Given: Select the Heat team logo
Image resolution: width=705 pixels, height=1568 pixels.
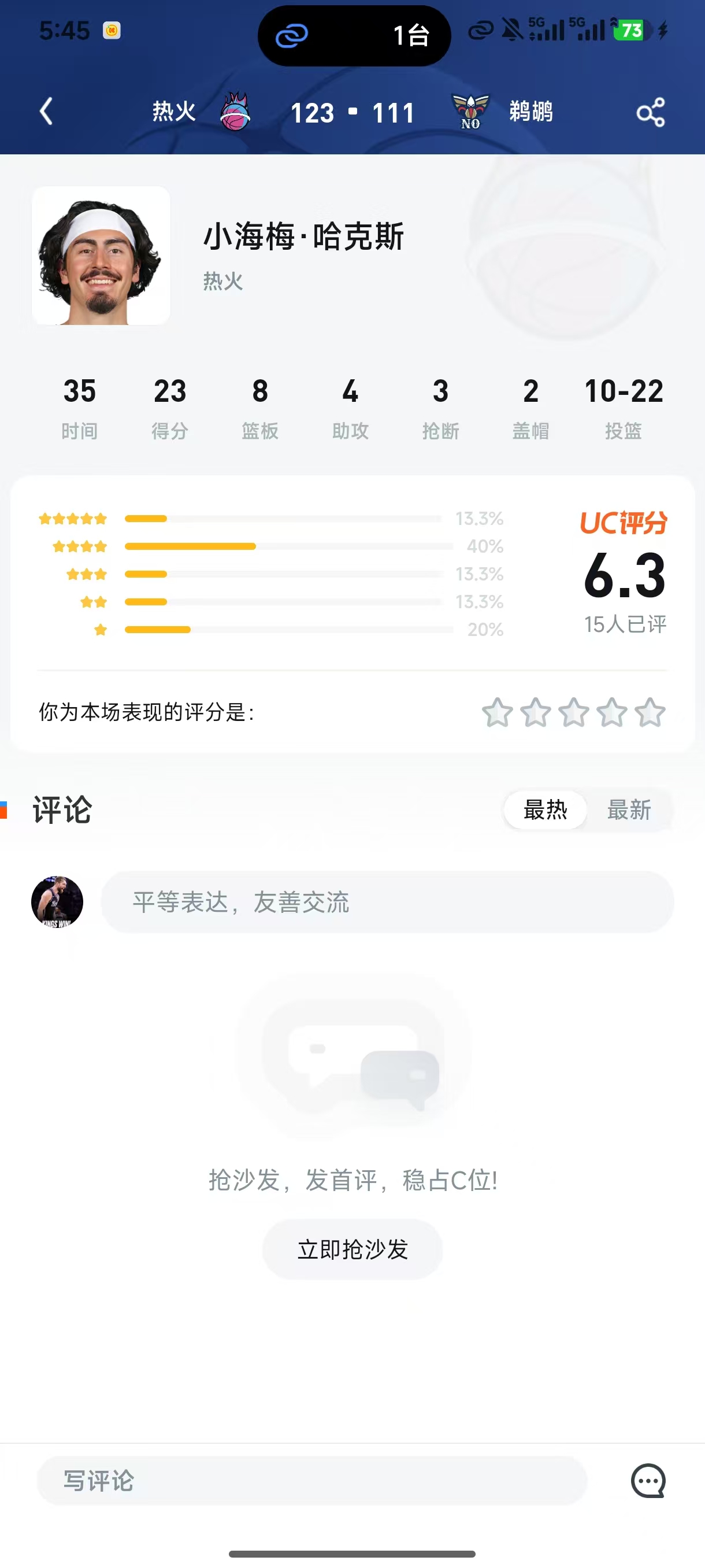Looking at the screenshot, I should 236,112.
